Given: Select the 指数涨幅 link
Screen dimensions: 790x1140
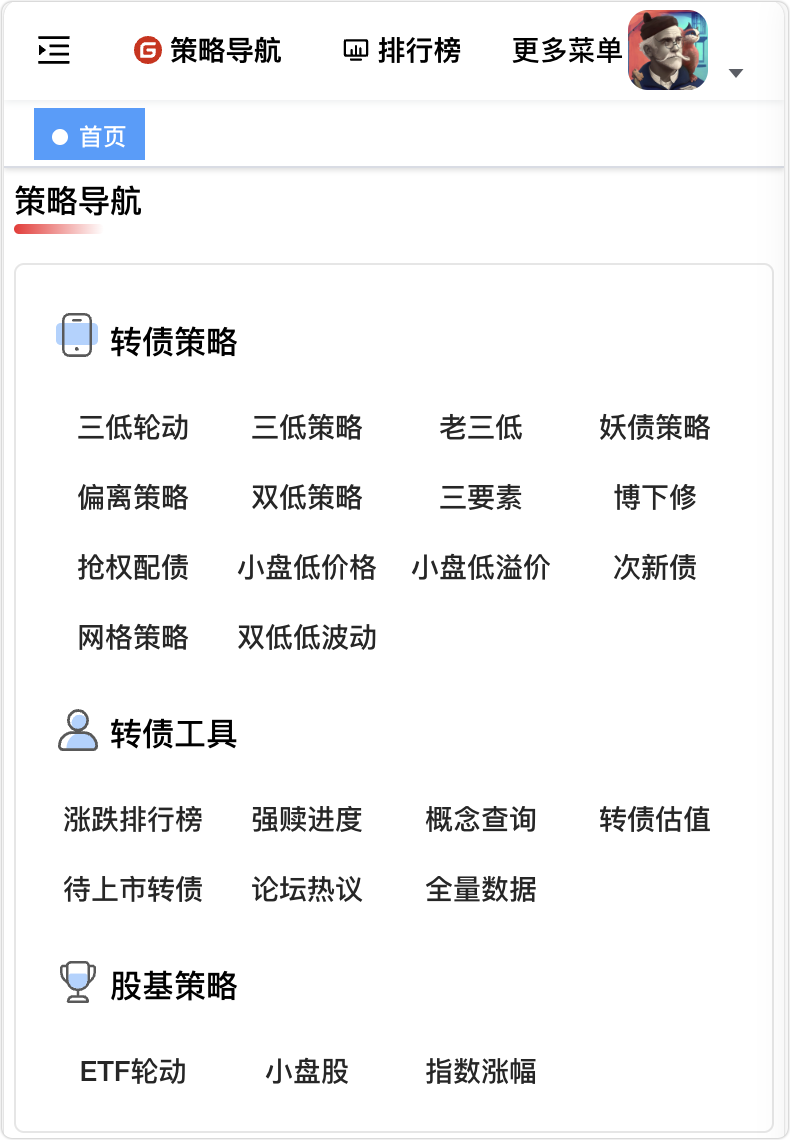Looking at the screenshot, I should [x=481, y=1072].
